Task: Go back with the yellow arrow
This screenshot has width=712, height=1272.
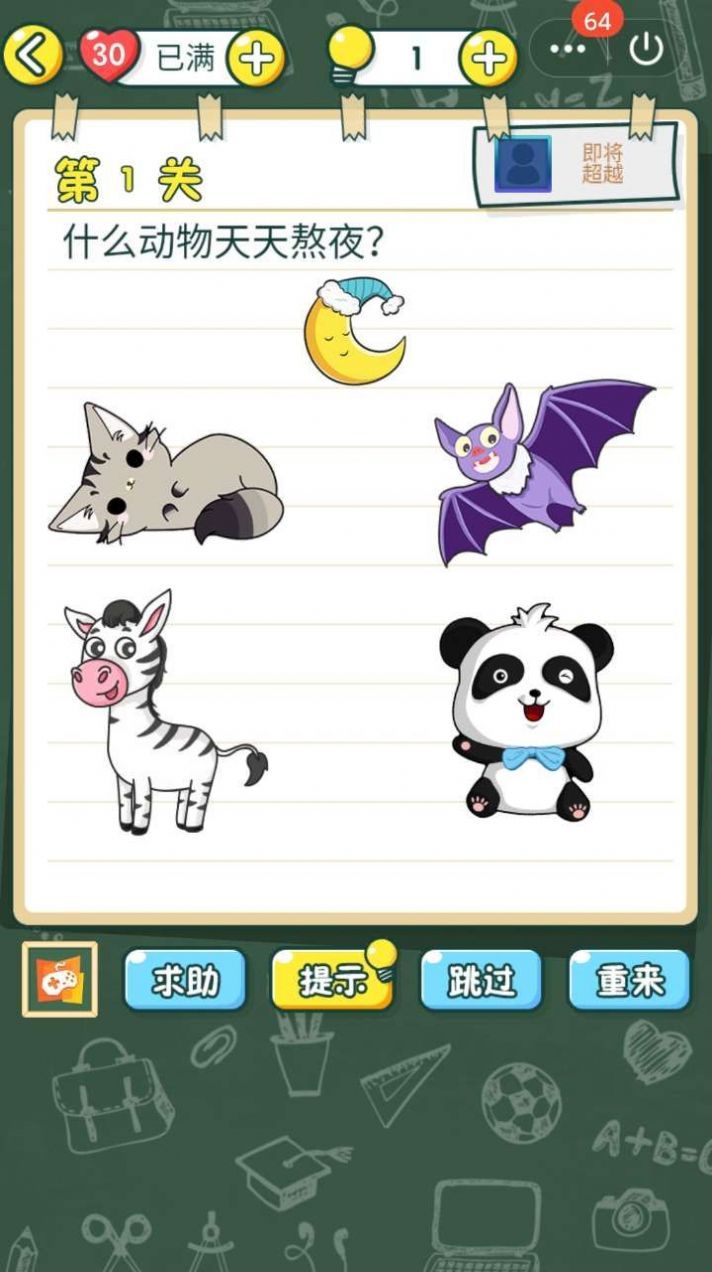Action: point(33,56)
